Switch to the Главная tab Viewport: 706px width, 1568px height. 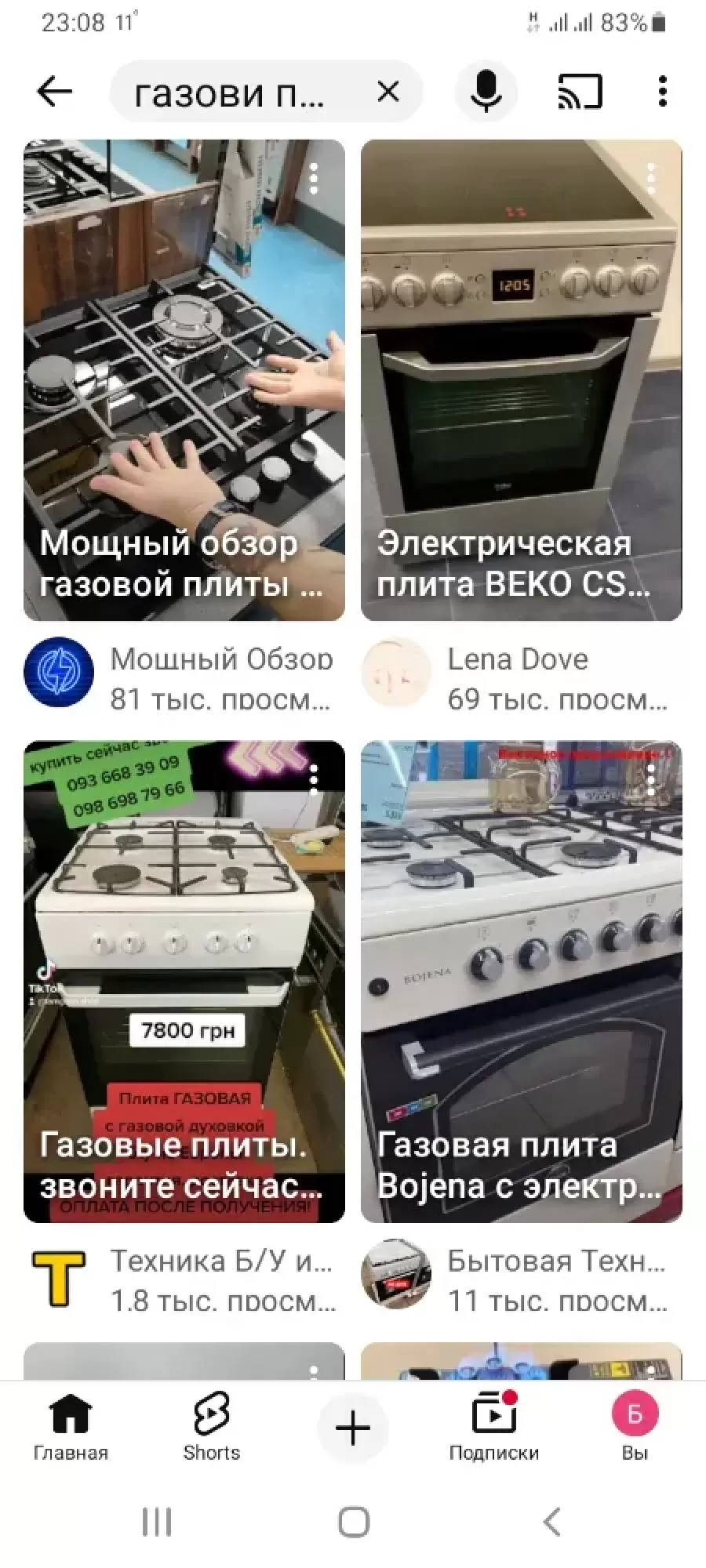(71, 1428)
